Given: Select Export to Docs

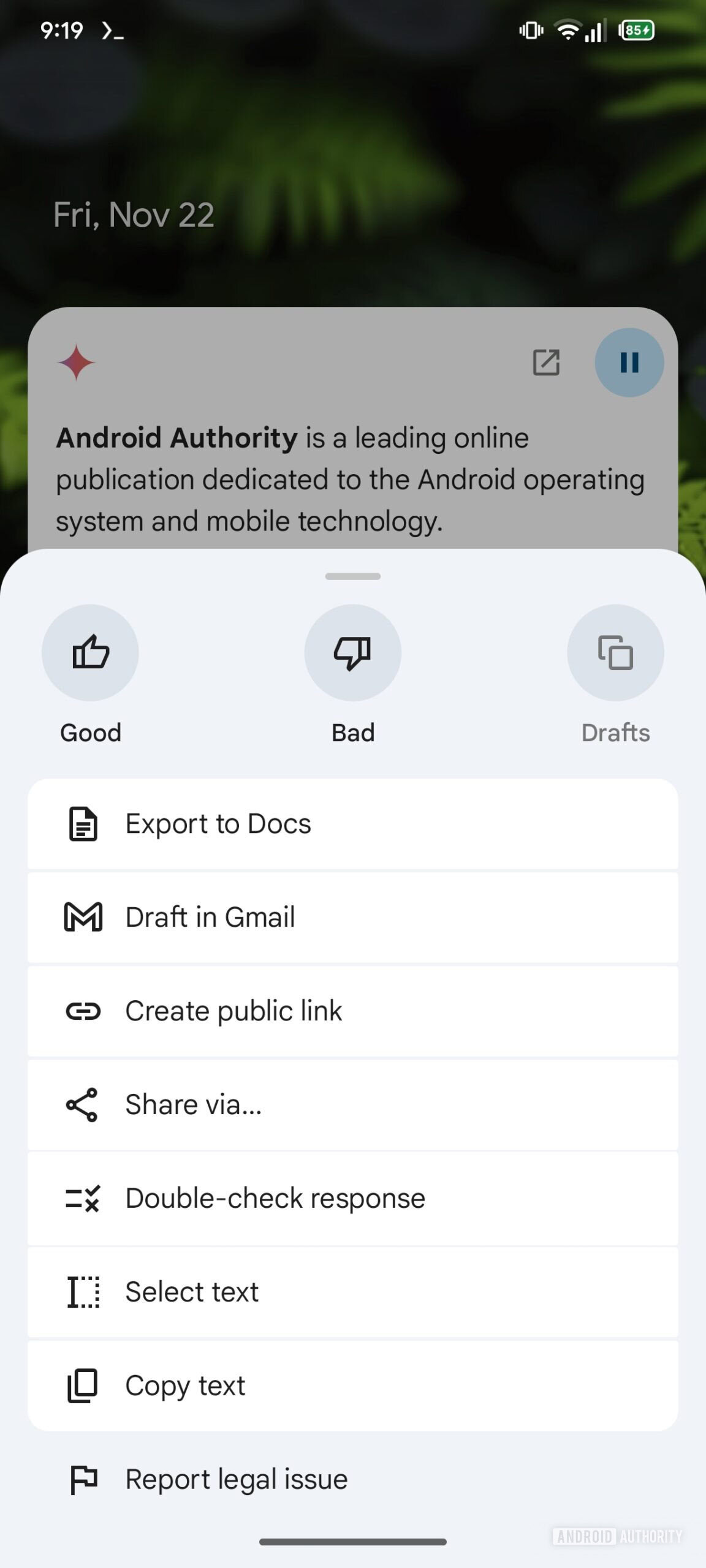Looking at the screenshot, I should (x=352, y=824).
